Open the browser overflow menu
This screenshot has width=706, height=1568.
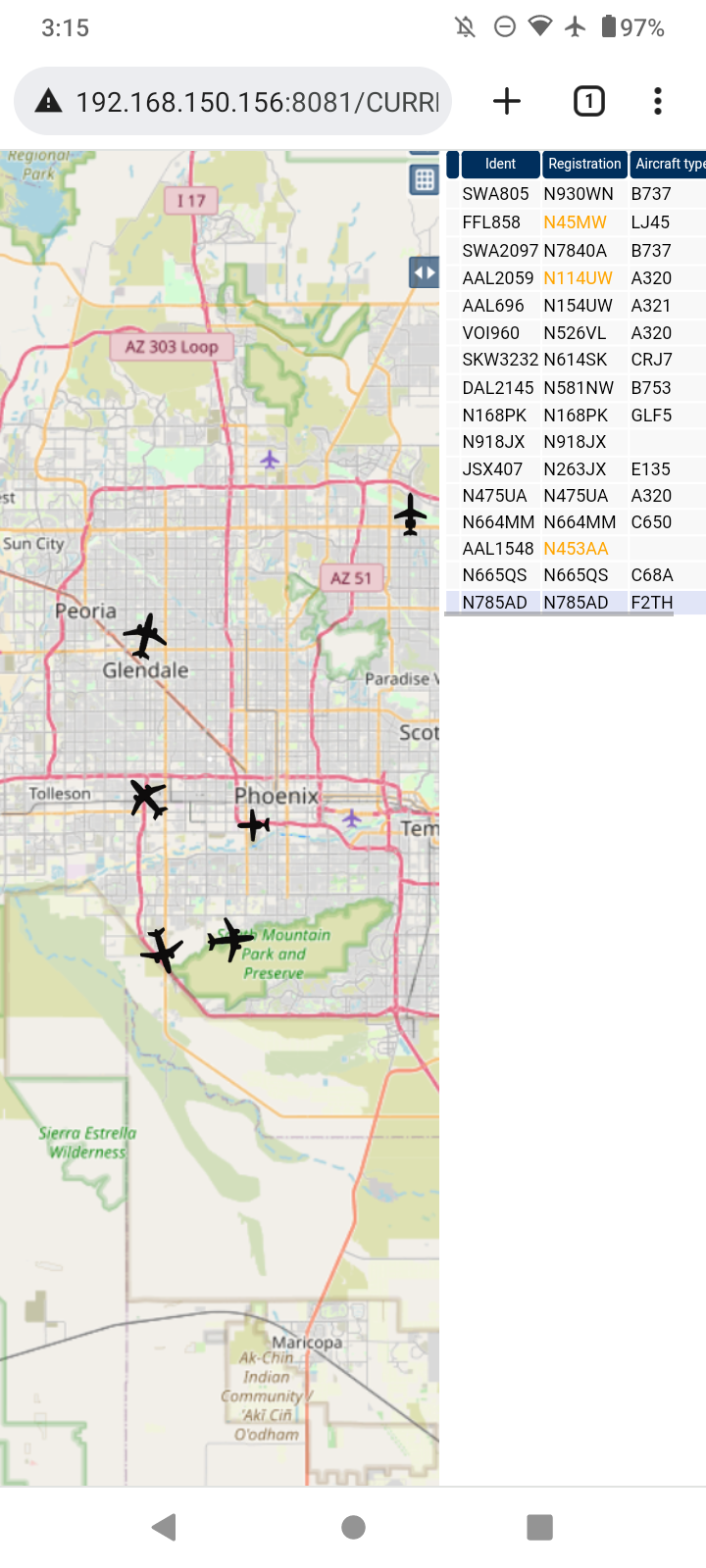tap(658, 101)
